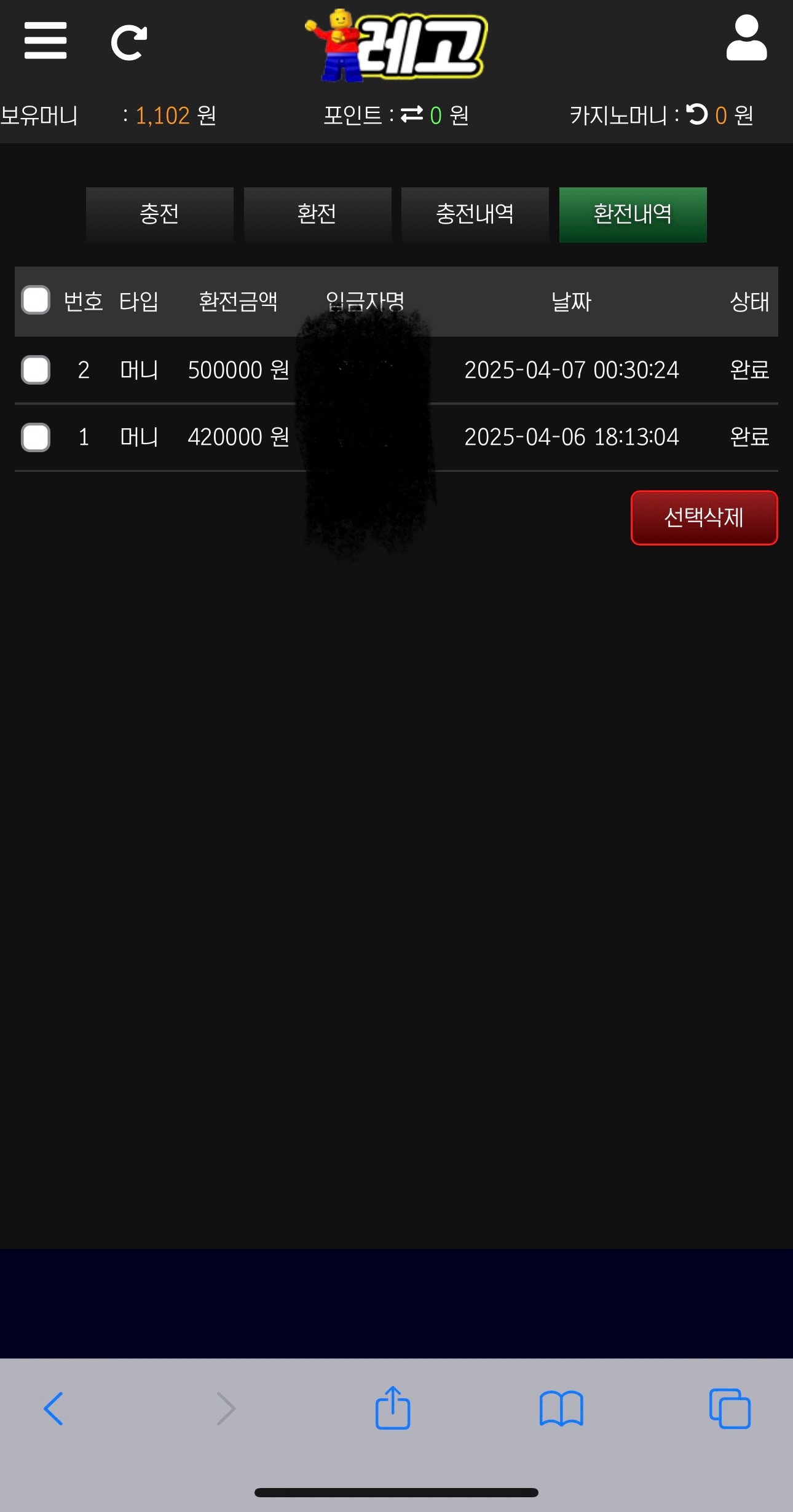Viewport: 793px width, 1512px height.
Task: Check the select-all checkbox in table header
Action: pyautogui.click(x=36, y=300)
